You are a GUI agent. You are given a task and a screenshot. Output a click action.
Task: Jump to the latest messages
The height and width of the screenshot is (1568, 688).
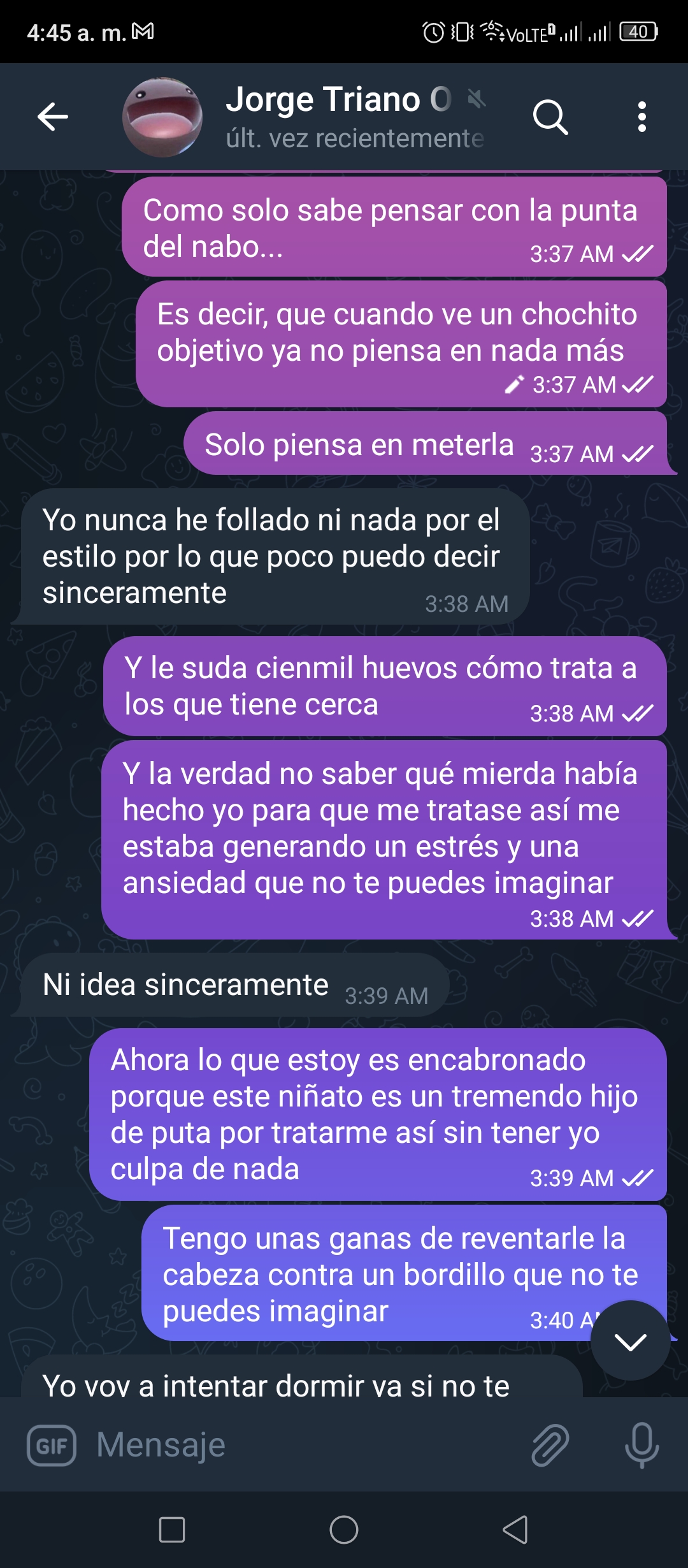click(x=630, y=1340)
